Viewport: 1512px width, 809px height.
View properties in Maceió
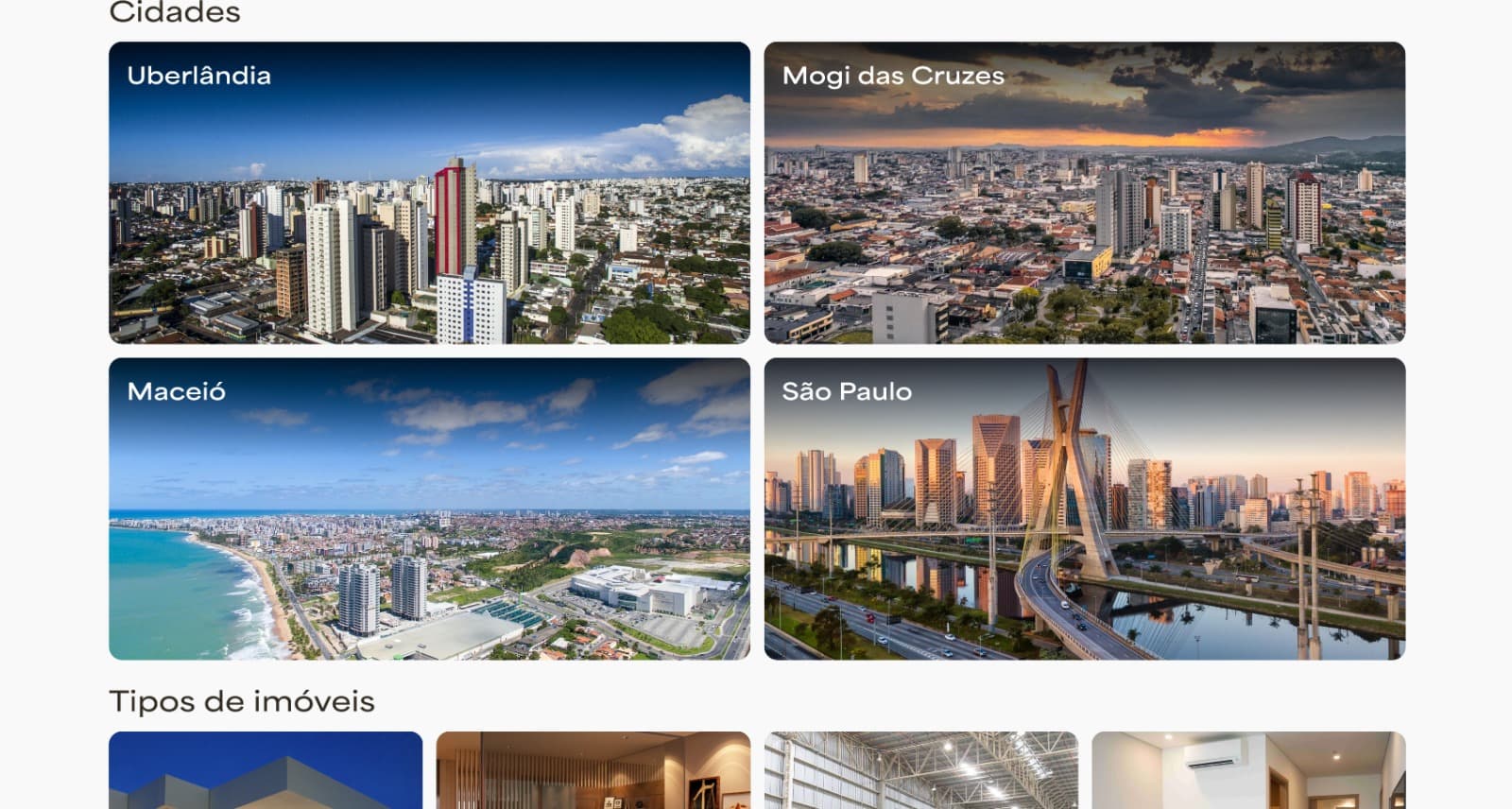coord(429,508)
